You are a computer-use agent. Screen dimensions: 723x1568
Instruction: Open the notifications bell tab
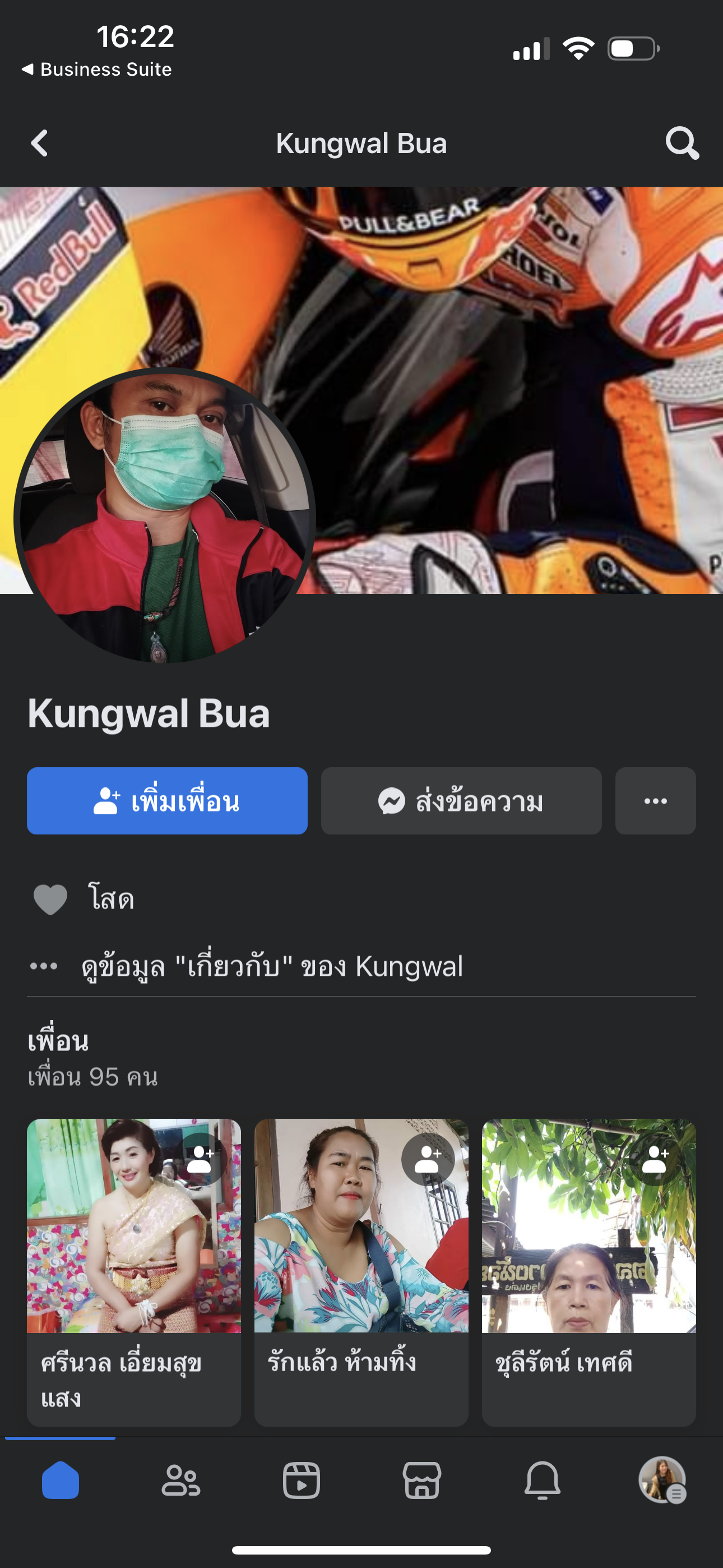pos(543,1481)
